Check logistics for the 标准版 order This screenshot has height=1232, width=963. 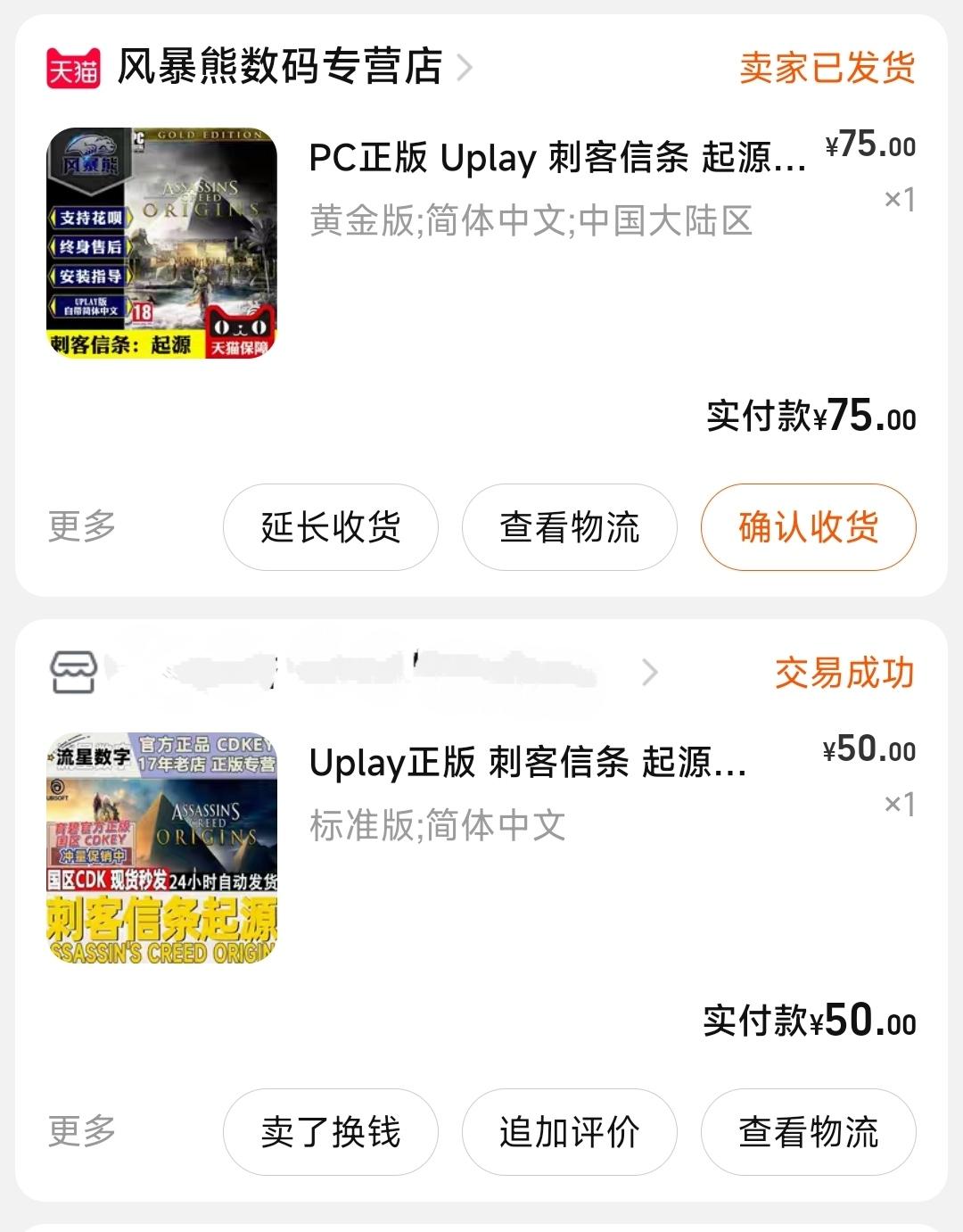tap(808, 1132)
